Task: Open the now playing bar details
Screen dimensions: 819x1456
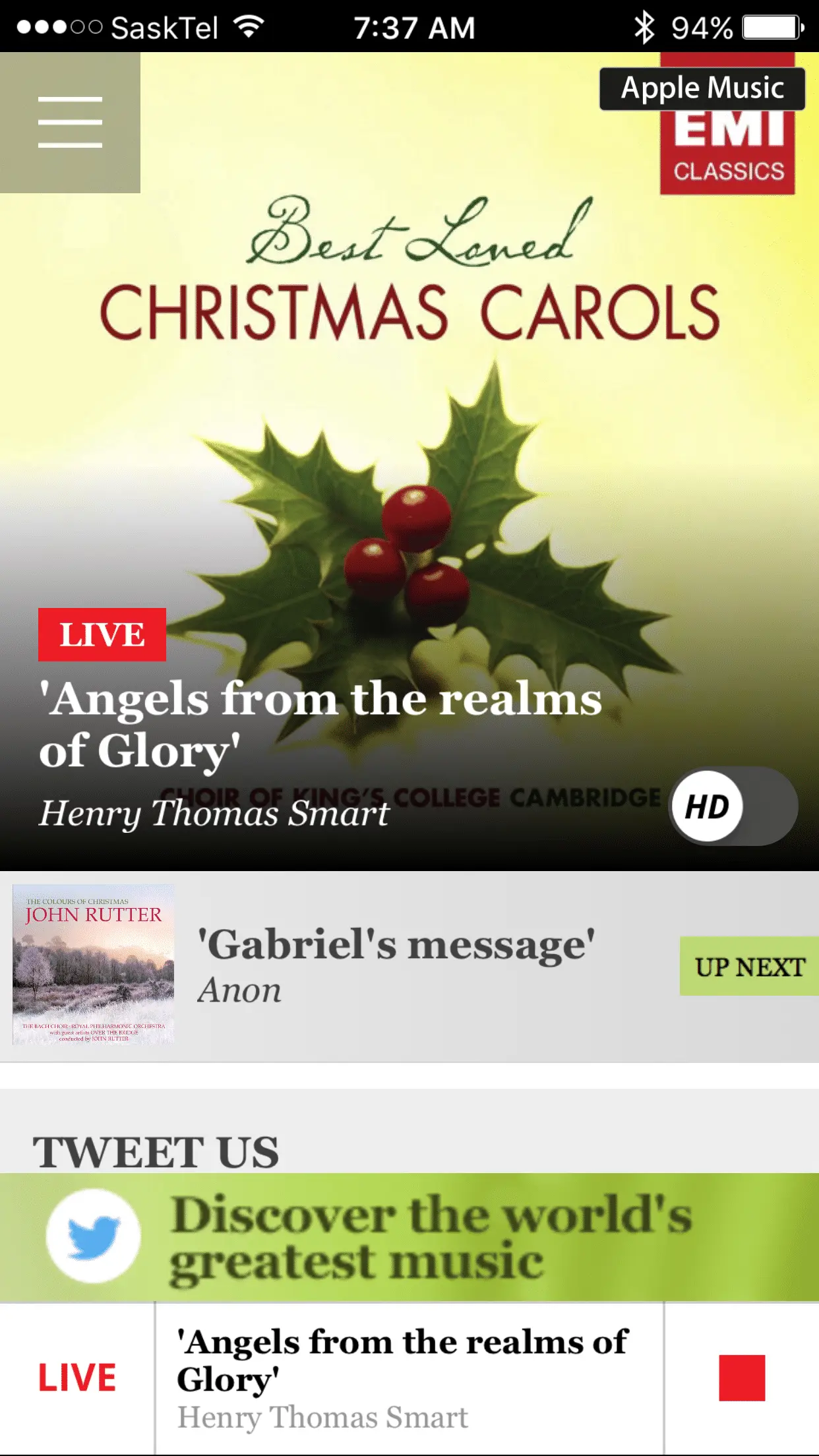Action: [409, 1378]
